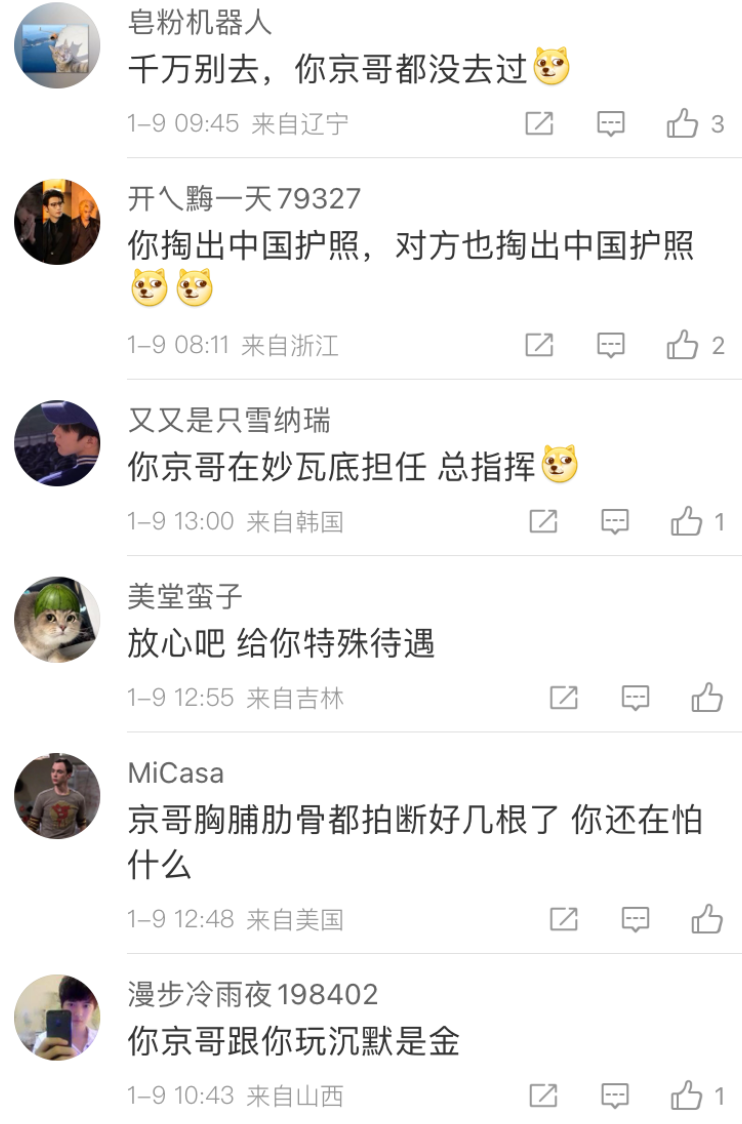Like the comment by 又又是只雪纳瑞
The height and width of the screenshot is (1124, 742).
click(687, 522)
